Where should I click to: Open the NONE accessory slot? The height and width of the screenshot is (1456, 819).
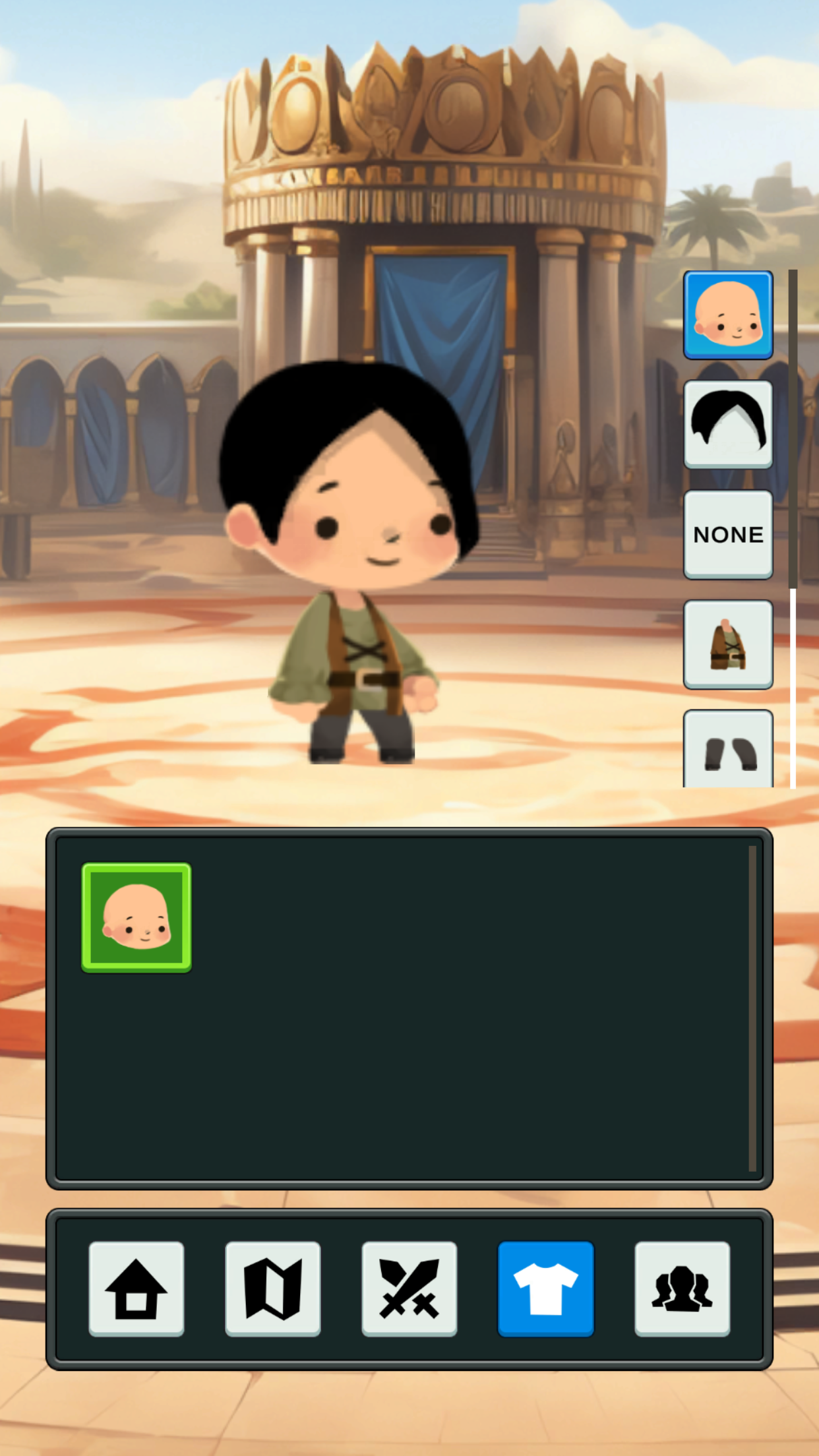728,534
